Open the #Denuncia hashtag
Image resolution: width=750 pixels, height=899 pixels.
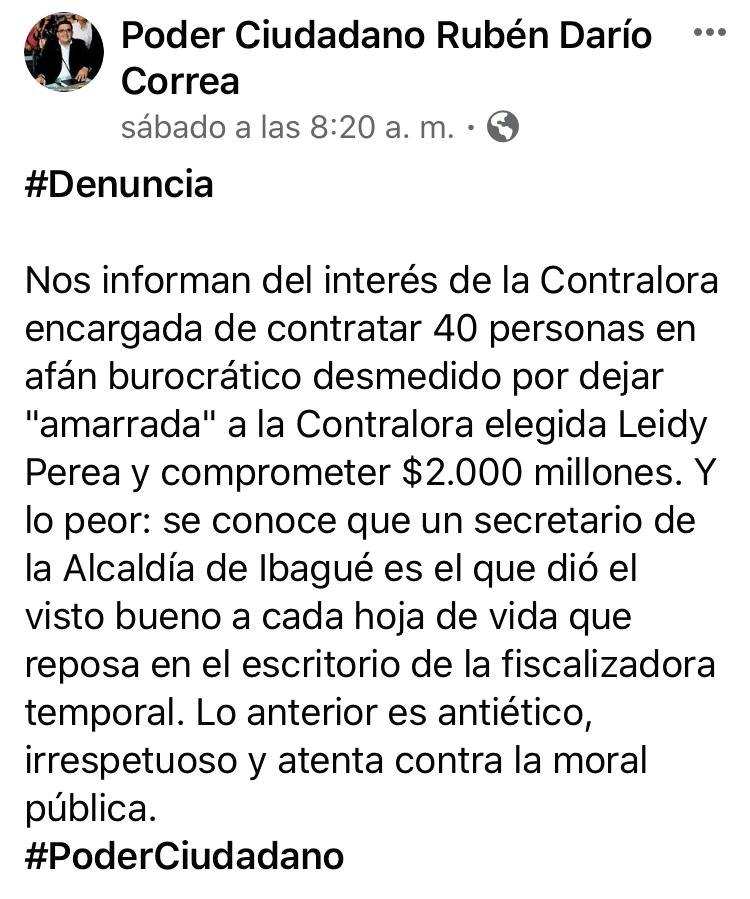click(x=119, y=185)
